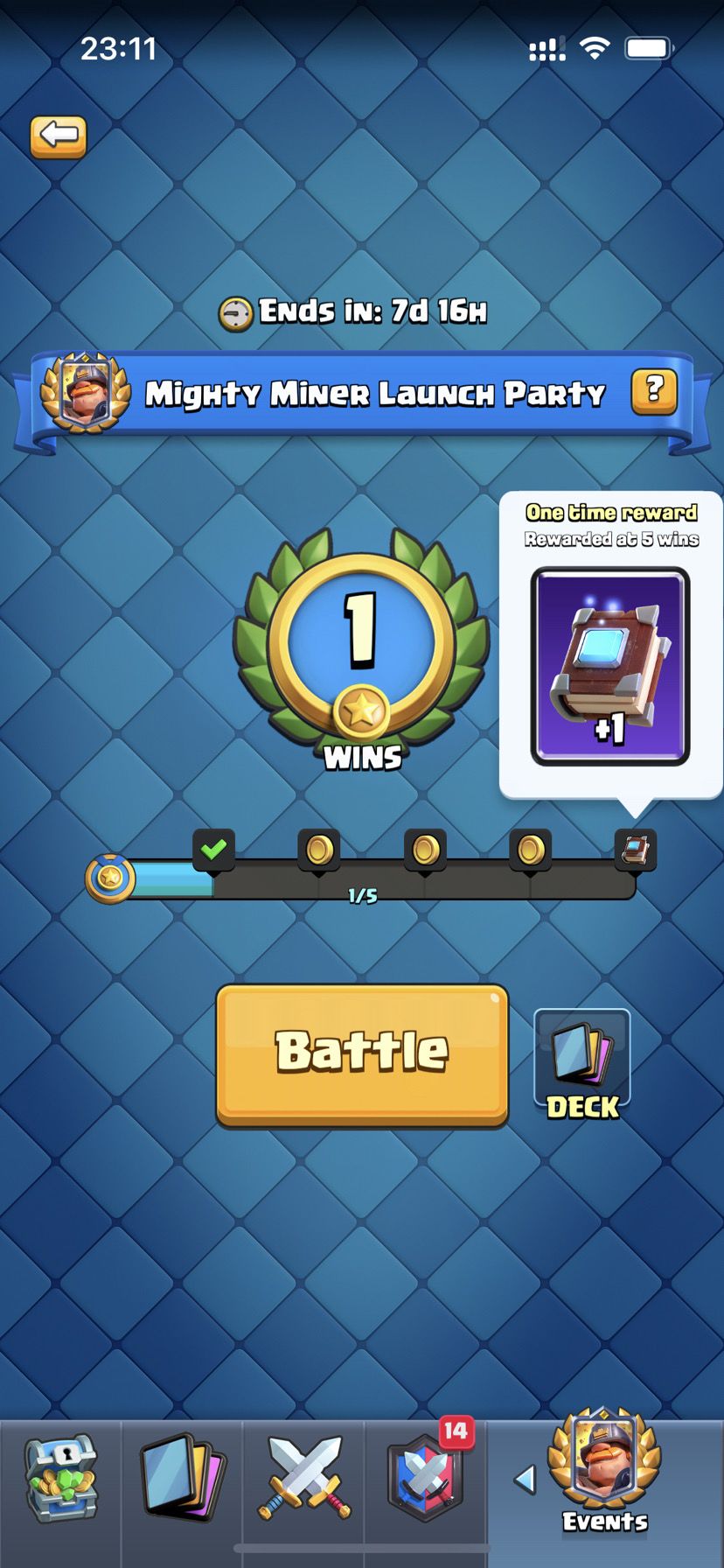Tap the coin marker for four wins
This screenshot has height=1568, width=724.
point(530,849)
